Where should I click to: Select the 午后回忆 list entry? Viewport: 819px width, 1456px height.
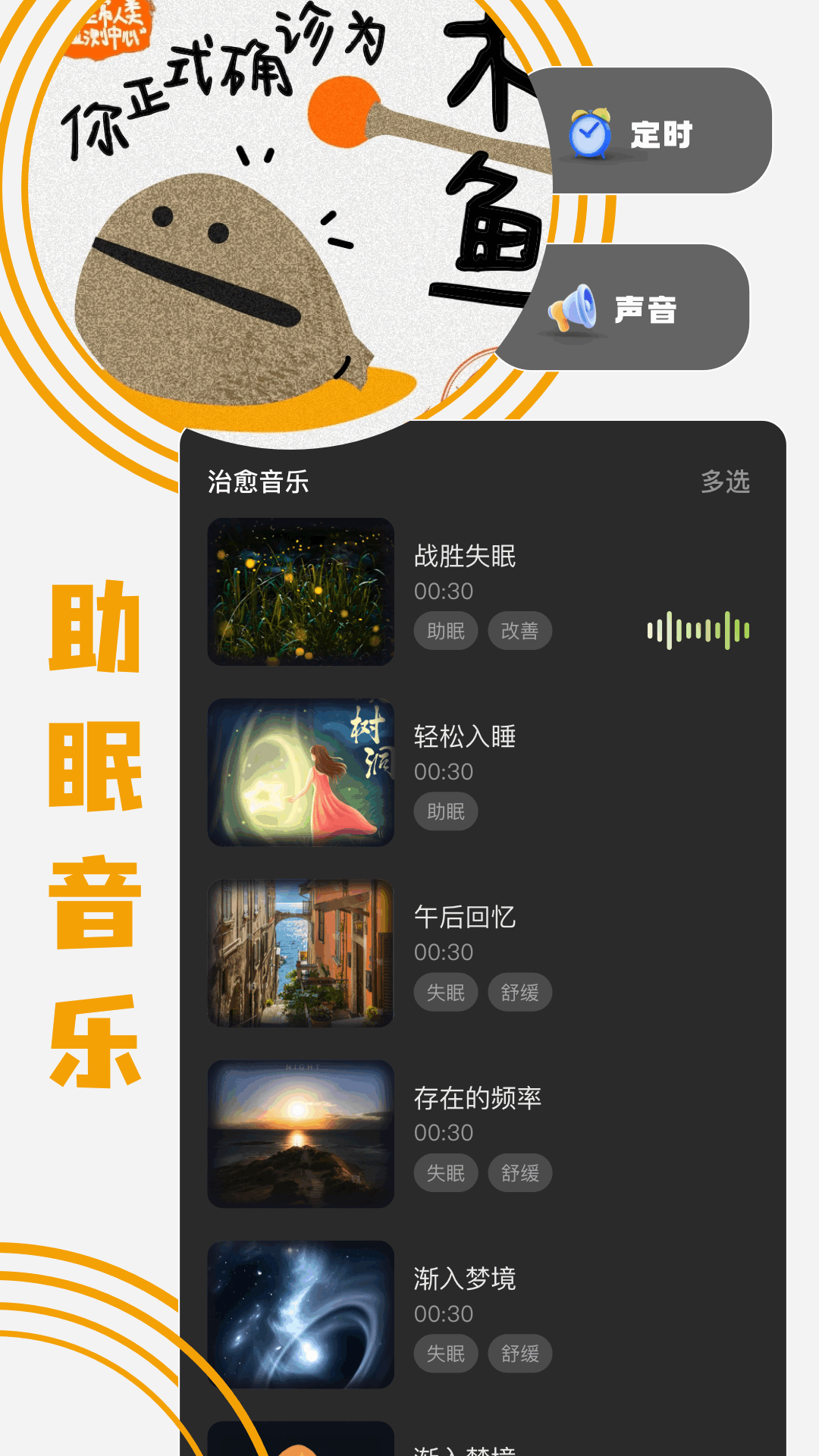click(x=466, y=917)
